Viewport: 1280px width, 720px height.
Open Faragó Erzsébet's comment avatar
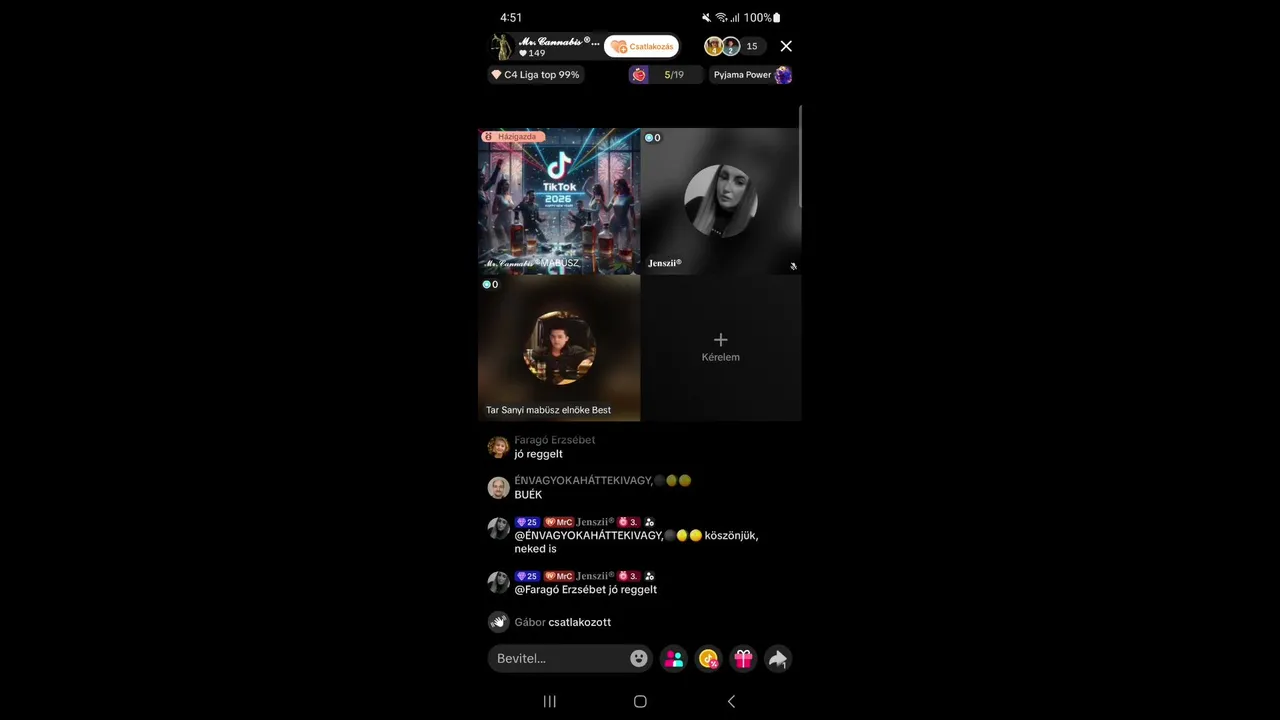pyautogui.click(x=498, y=447)
